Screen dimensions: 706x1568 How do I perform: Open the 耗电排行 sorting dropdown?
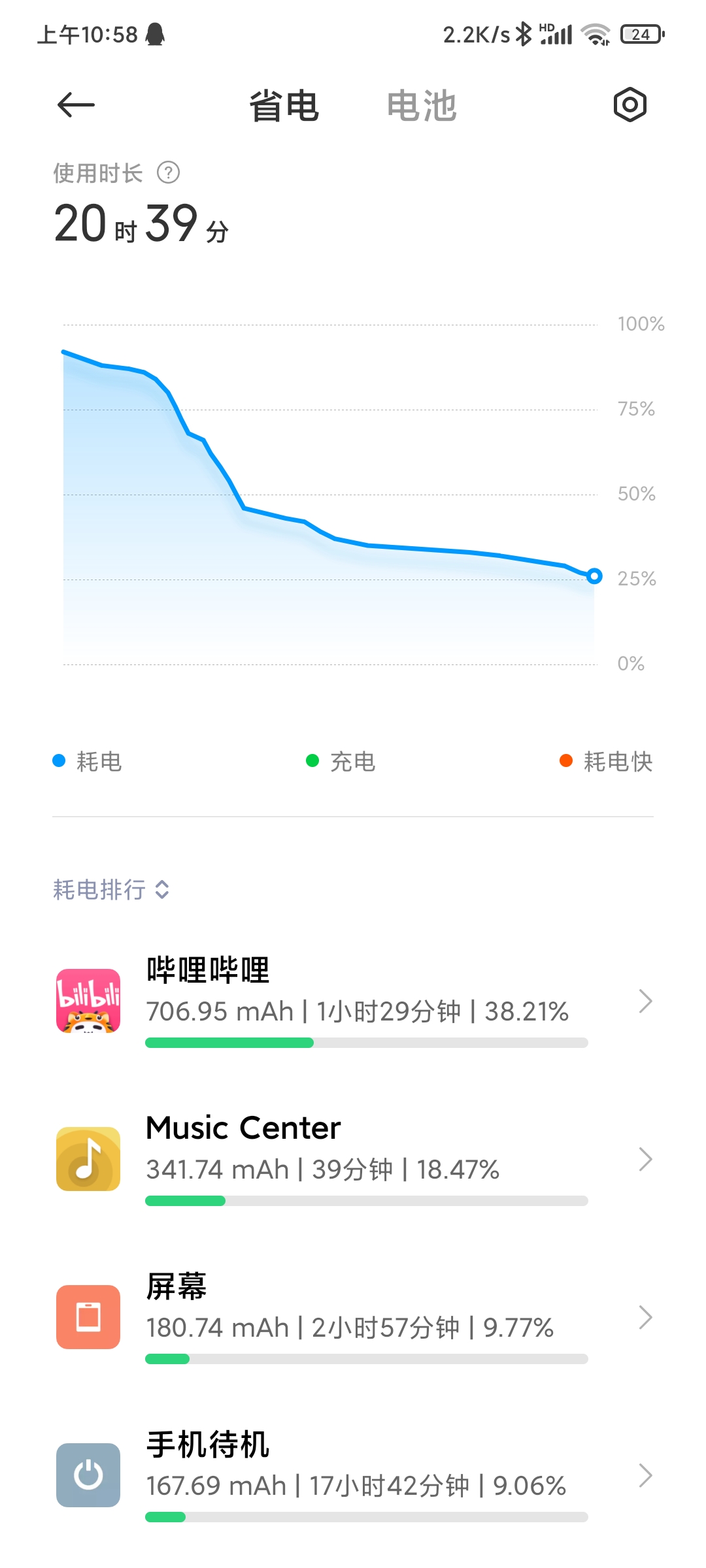click(x=111, y=889)
